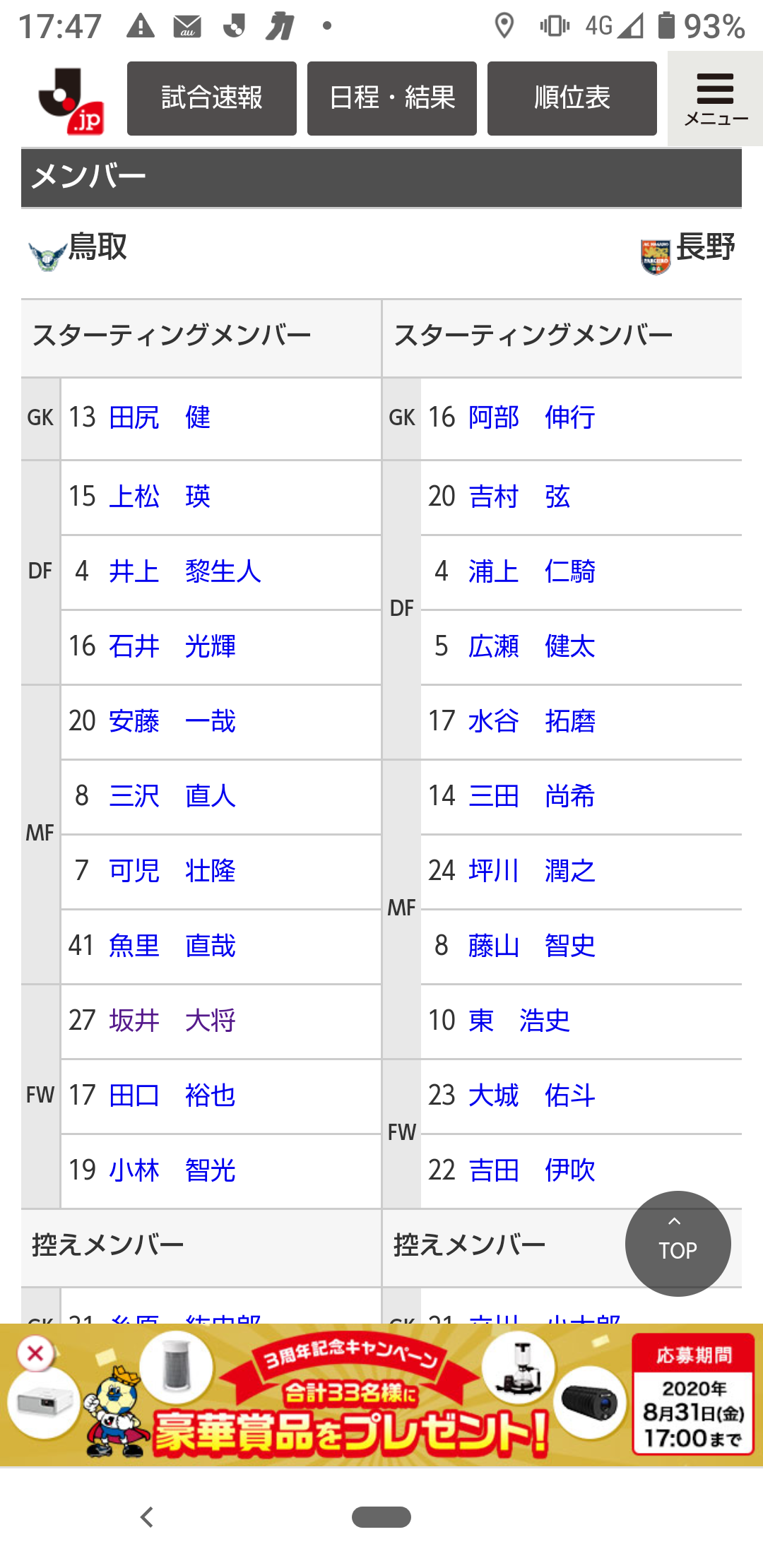Image resolution: width=763 pixels, height=1568 pixels.
Task: Select player 小林 智光 link
Action: [x=172, y=1170]
